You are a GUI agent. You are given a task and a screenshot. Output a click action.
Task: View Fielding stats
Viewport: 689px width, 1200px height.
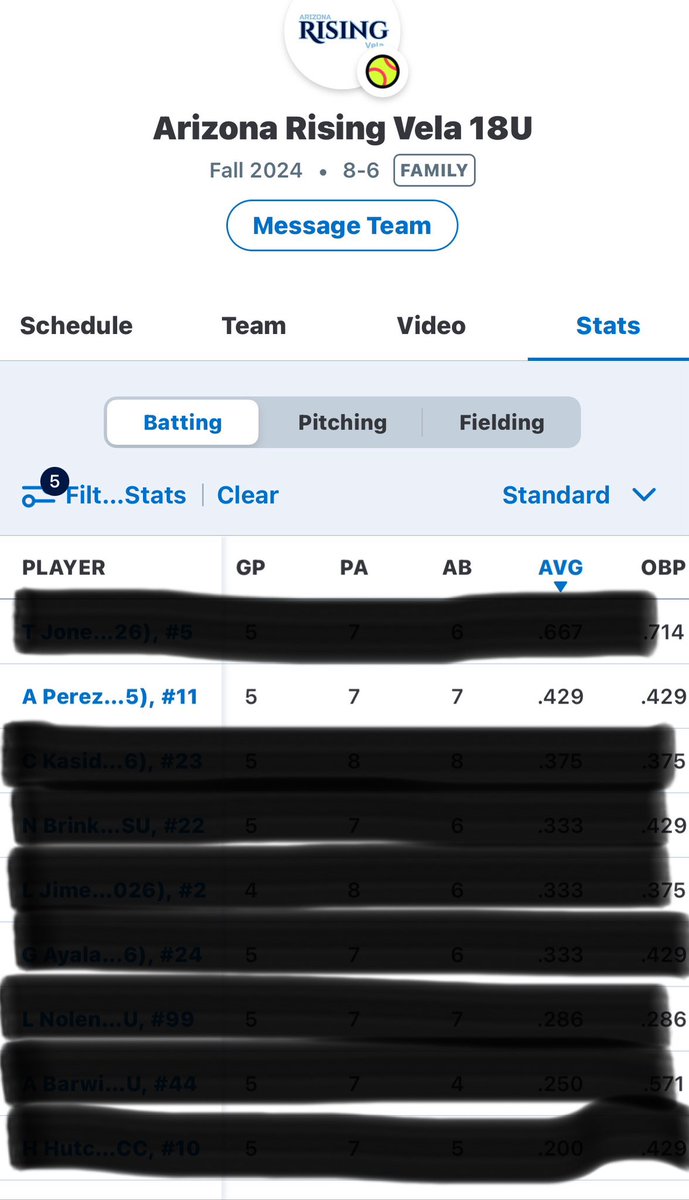(502, 423)
